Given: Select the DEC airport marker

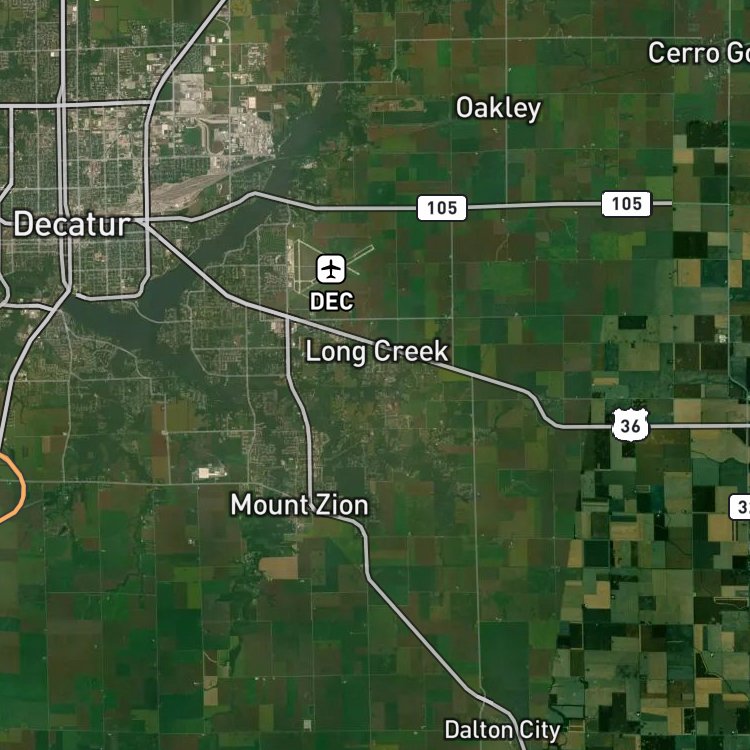Looking at the screenshot, I should click(x=331, y=269).
